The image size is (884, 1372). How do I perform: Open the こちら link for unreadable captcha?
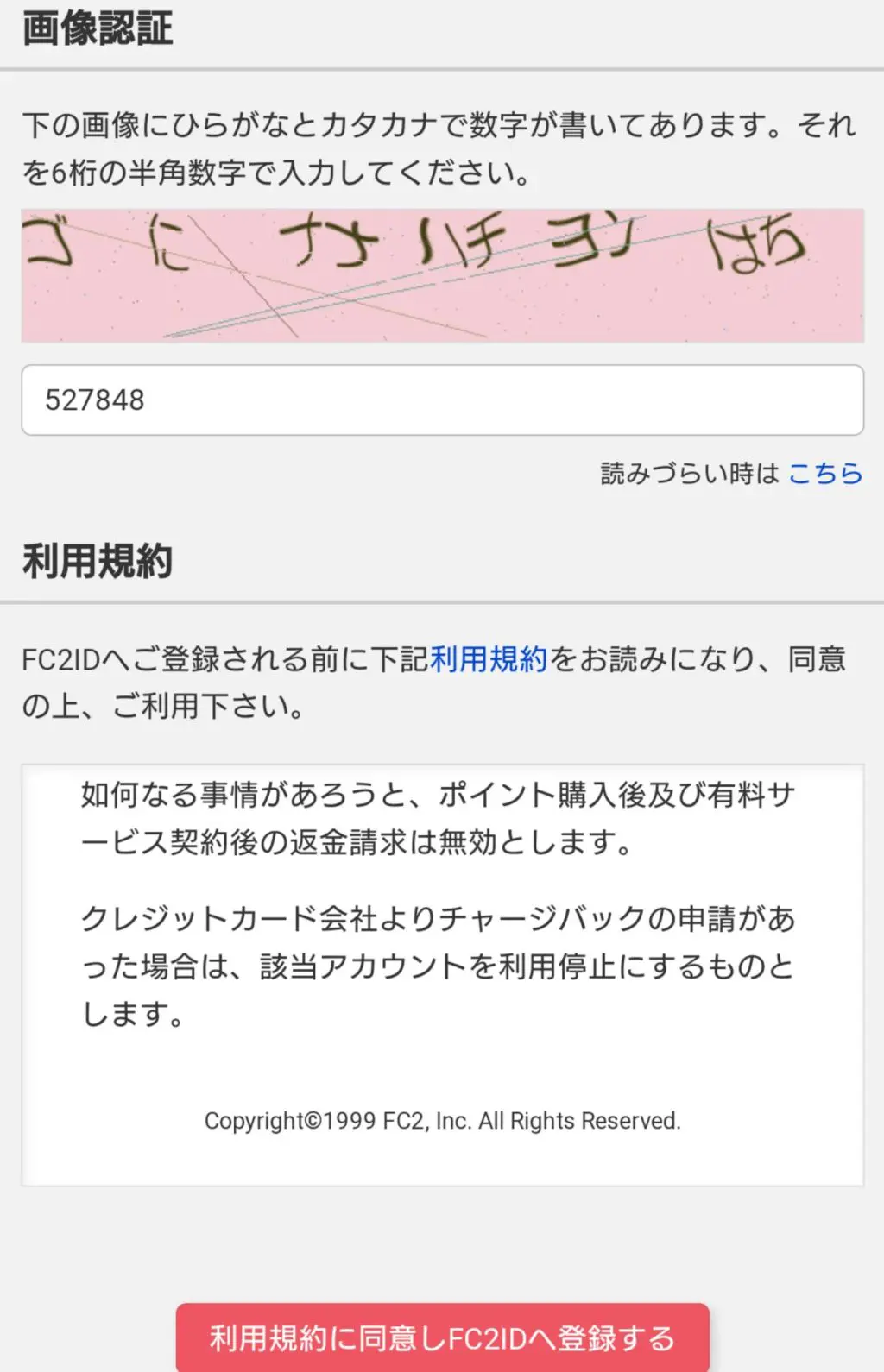(x=824, y=473)
